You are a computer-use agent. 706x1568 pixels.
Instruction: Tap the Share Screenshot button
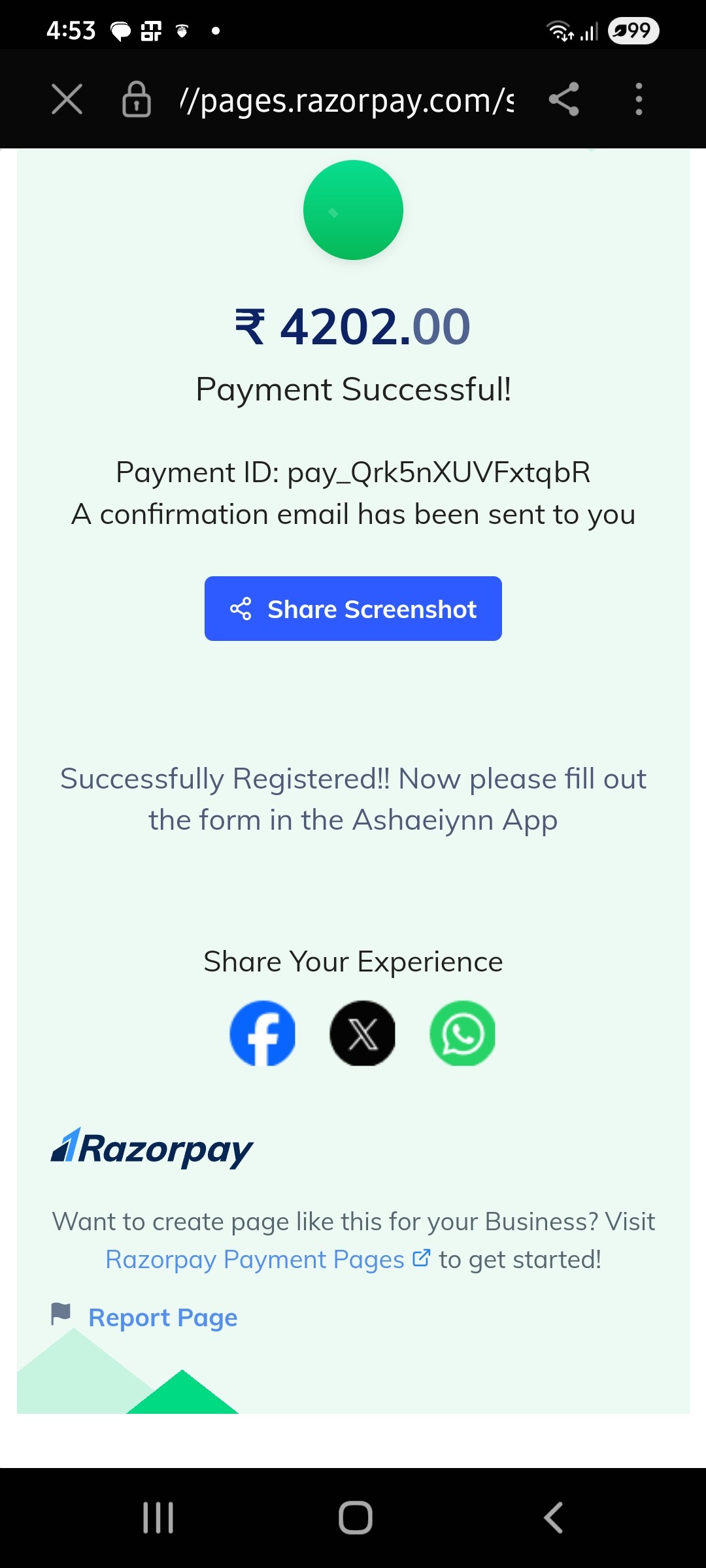(353, 608)
